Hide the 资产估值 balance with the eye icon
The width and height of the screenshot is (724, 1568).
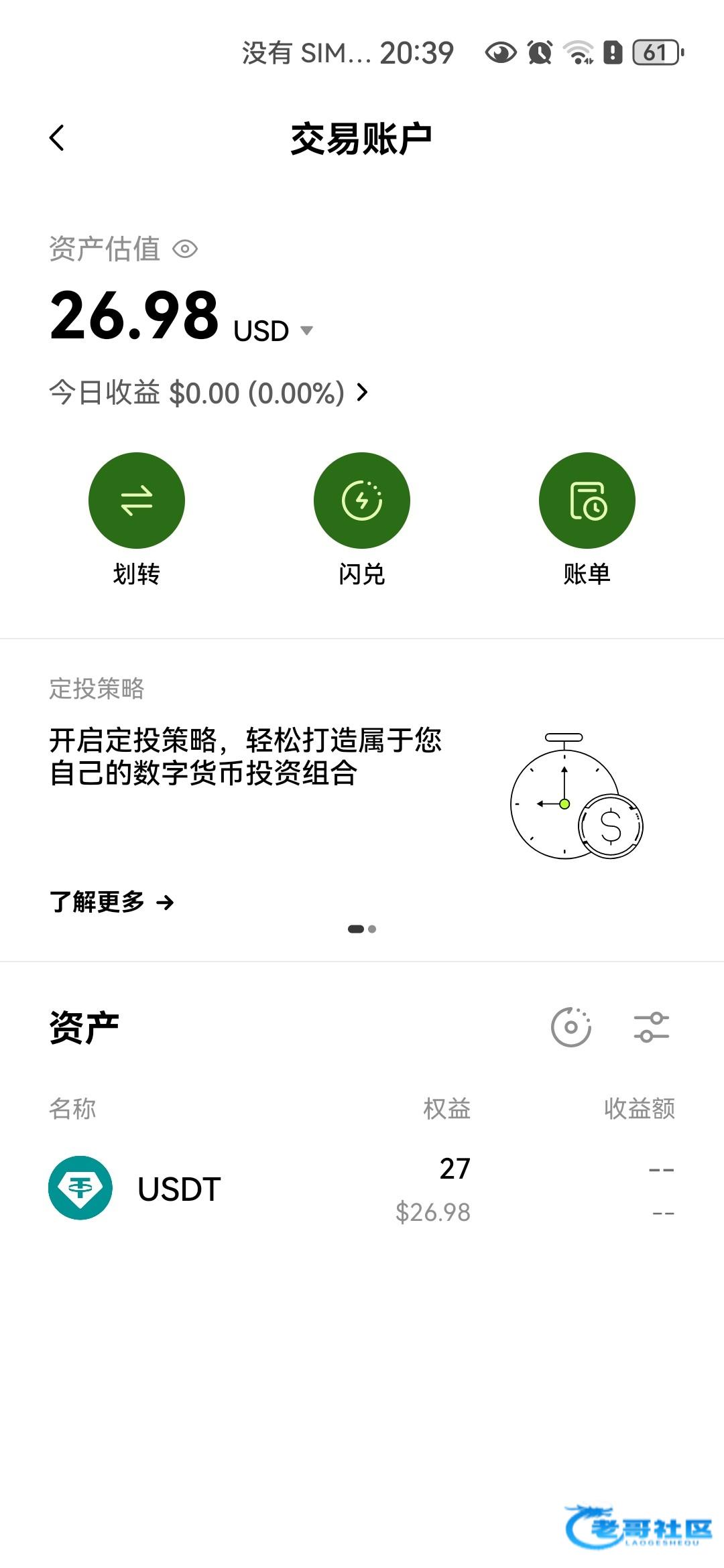(185, 249)
